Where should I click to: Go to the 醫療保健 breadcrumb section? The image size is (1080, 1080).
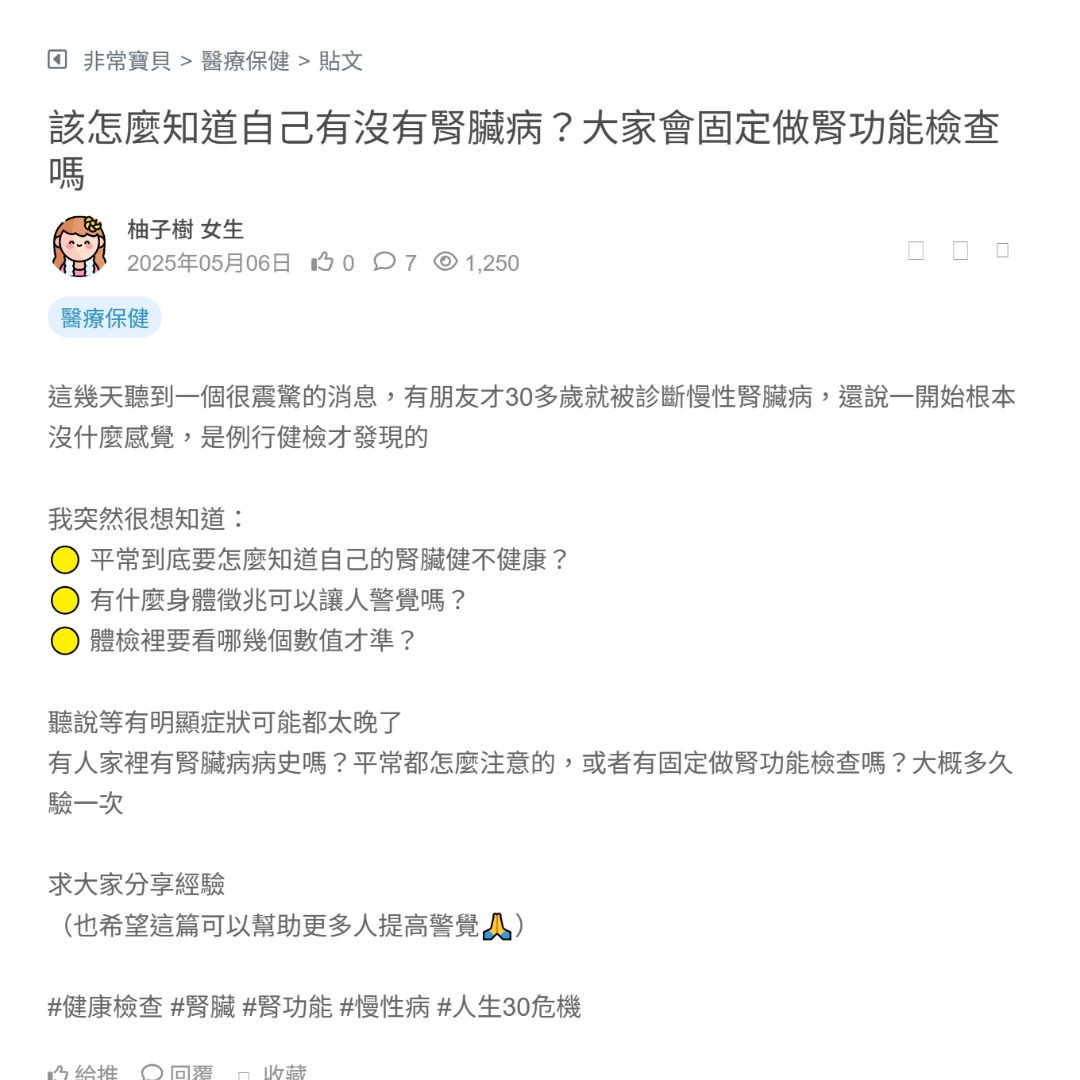245,61
